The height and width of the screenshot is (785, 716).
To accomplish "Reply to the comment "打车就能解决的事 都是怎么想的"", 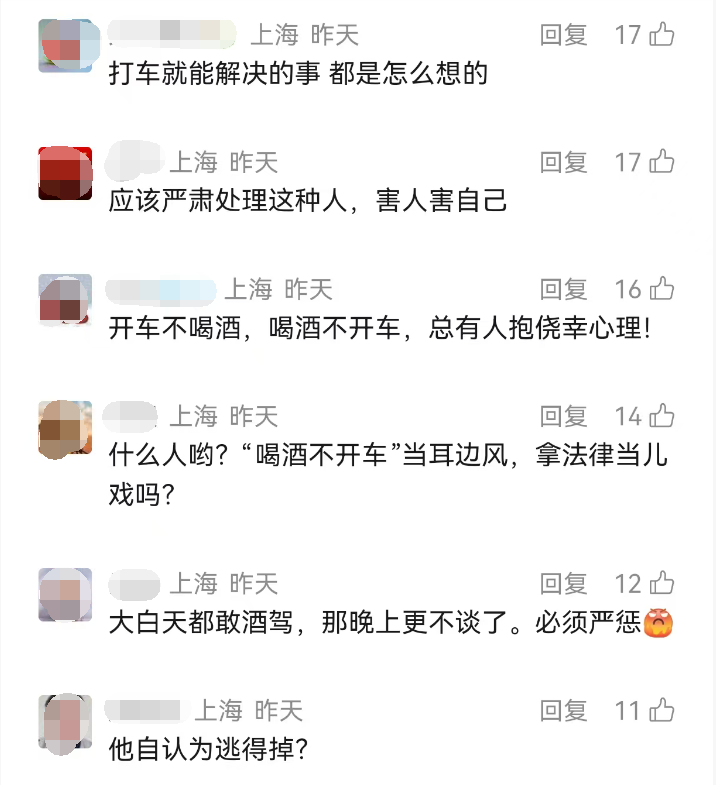I will 563,36.
